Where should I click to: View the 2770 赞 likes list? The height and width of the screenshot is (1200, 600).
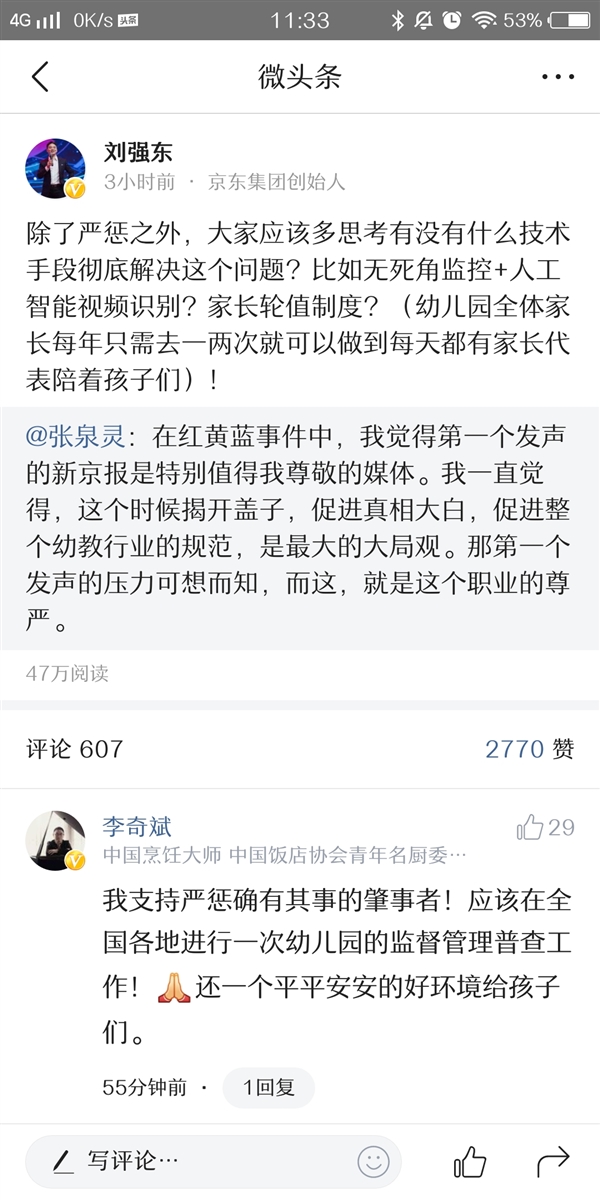pos(529,748)
